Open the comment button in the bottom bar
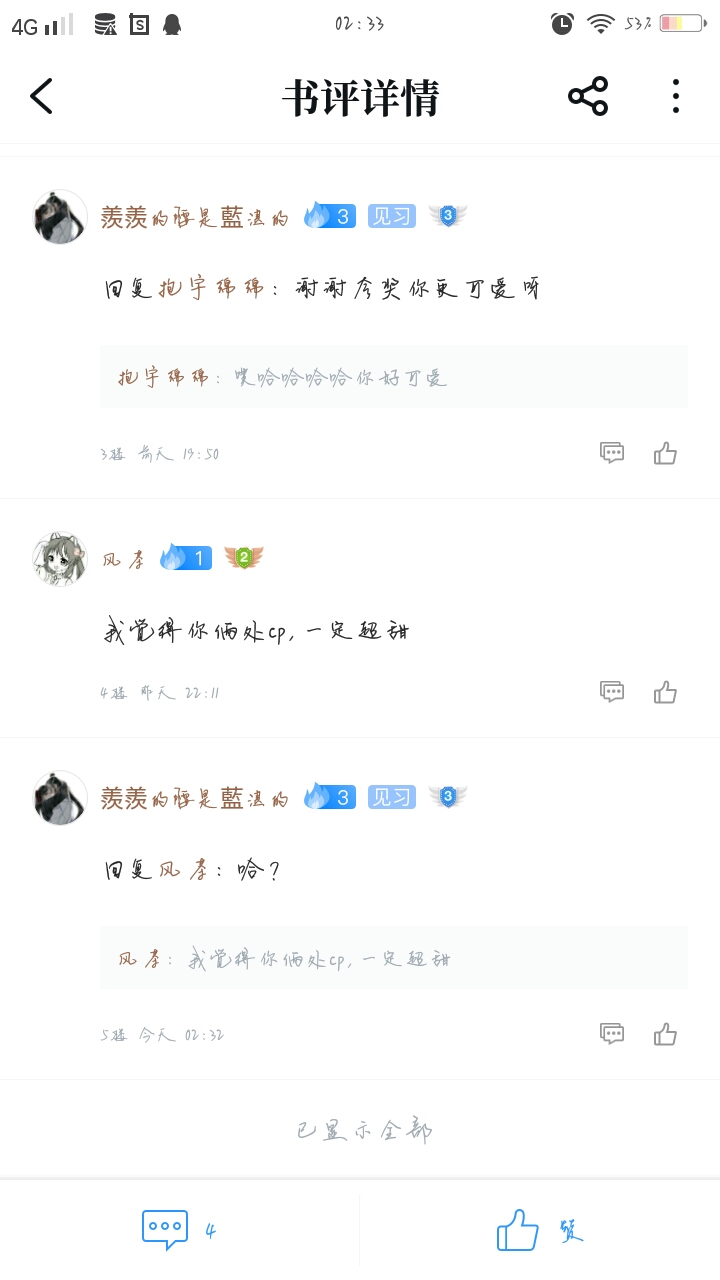The height and width of the screenshot is (1280, 720). (x=166, y=1230)
